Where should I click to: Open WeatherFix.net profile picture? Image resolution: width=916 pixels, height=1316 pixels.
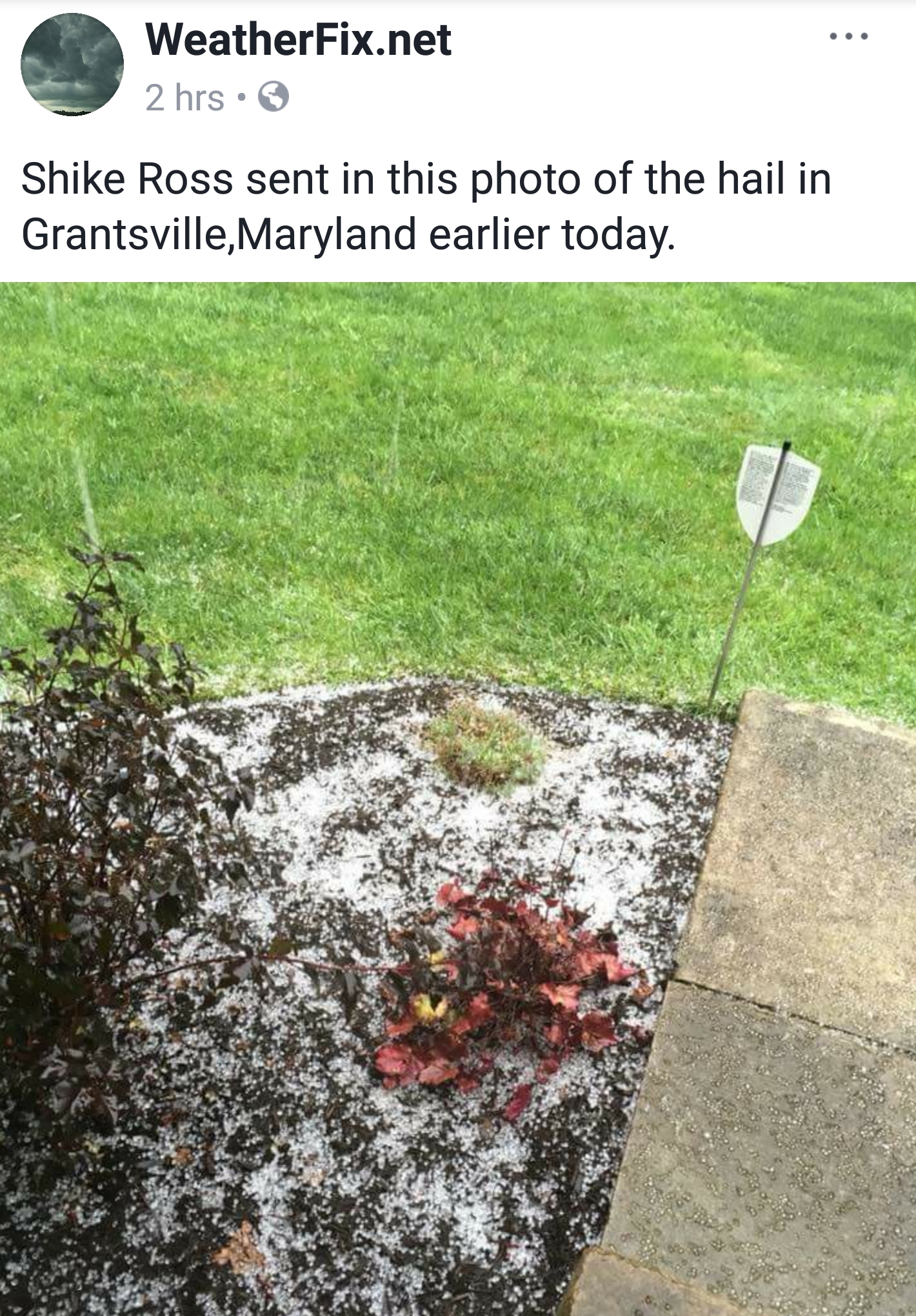pos(72,65)
